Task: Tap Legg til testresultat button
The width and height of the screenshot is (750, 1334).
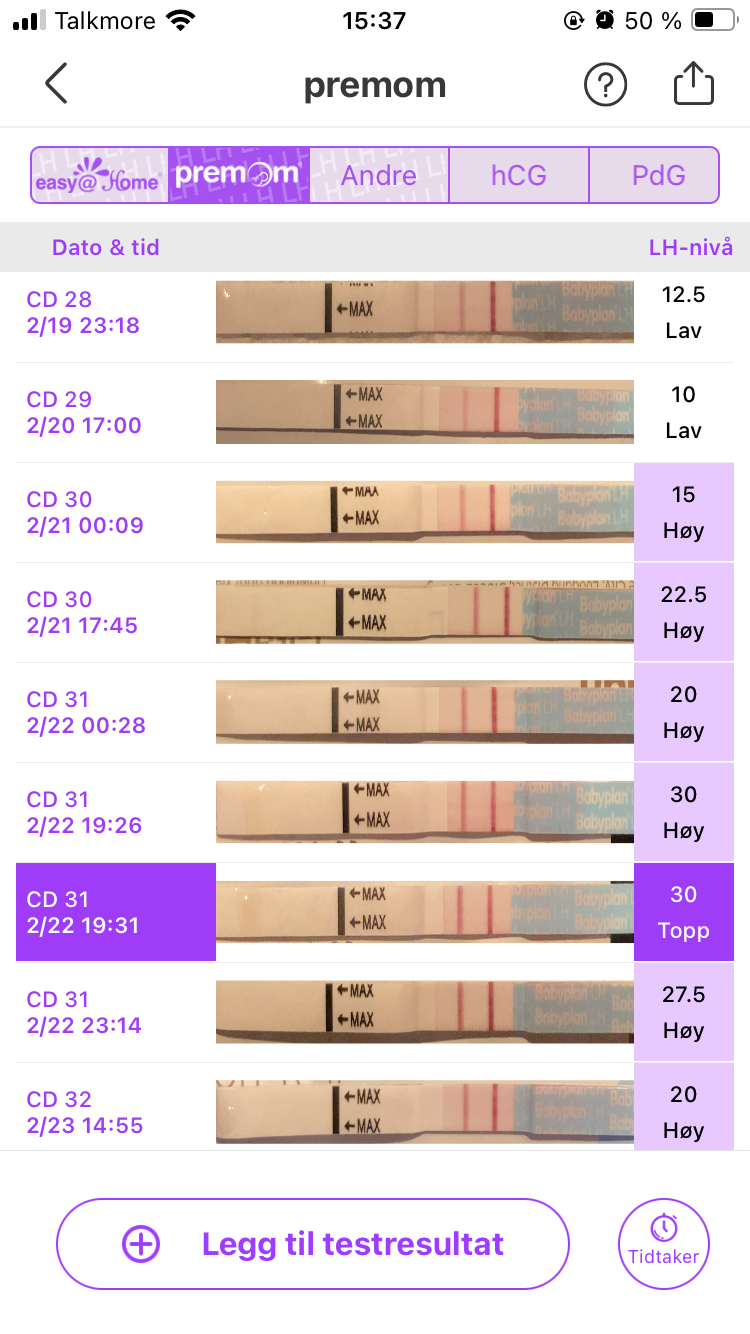Action: click(x=313, y=1245)
